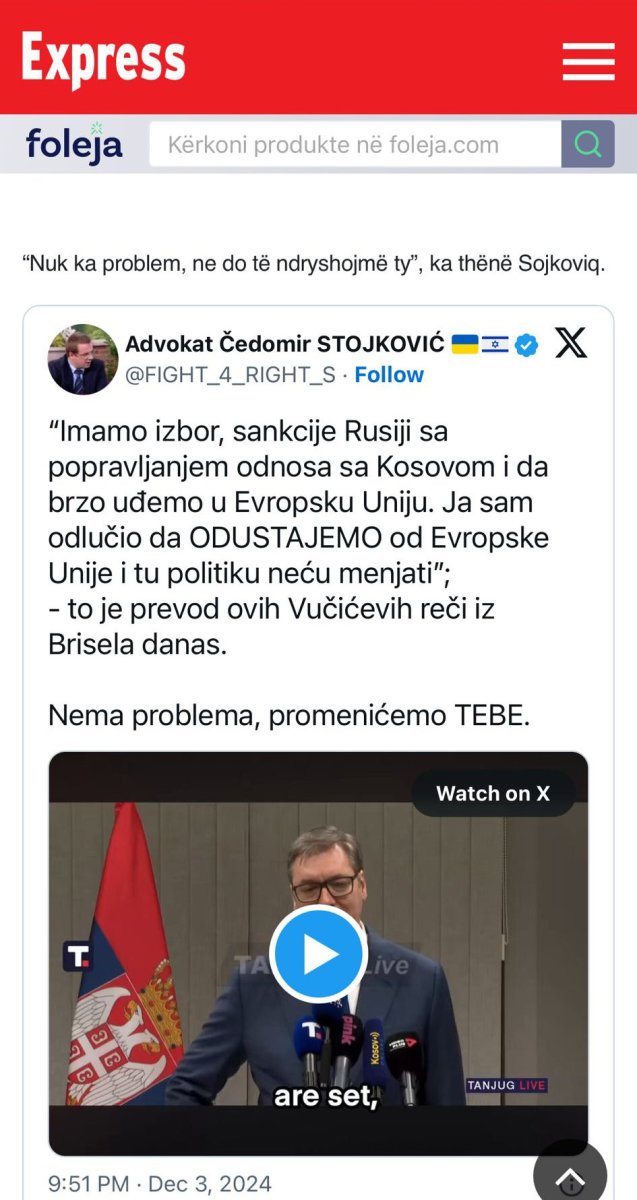Open Čedomir Stojković's profile picture
This screenshot has width=637, height=1200.
[83, 359]
